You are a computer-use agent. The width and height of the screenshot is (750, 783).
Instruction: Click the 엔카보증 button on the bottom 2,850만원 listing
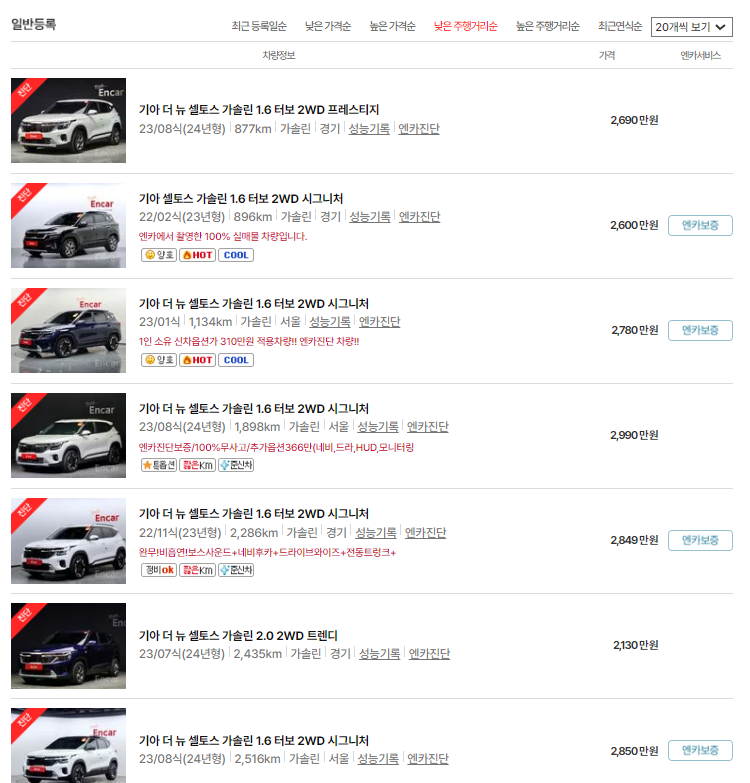tap(699, 748)
